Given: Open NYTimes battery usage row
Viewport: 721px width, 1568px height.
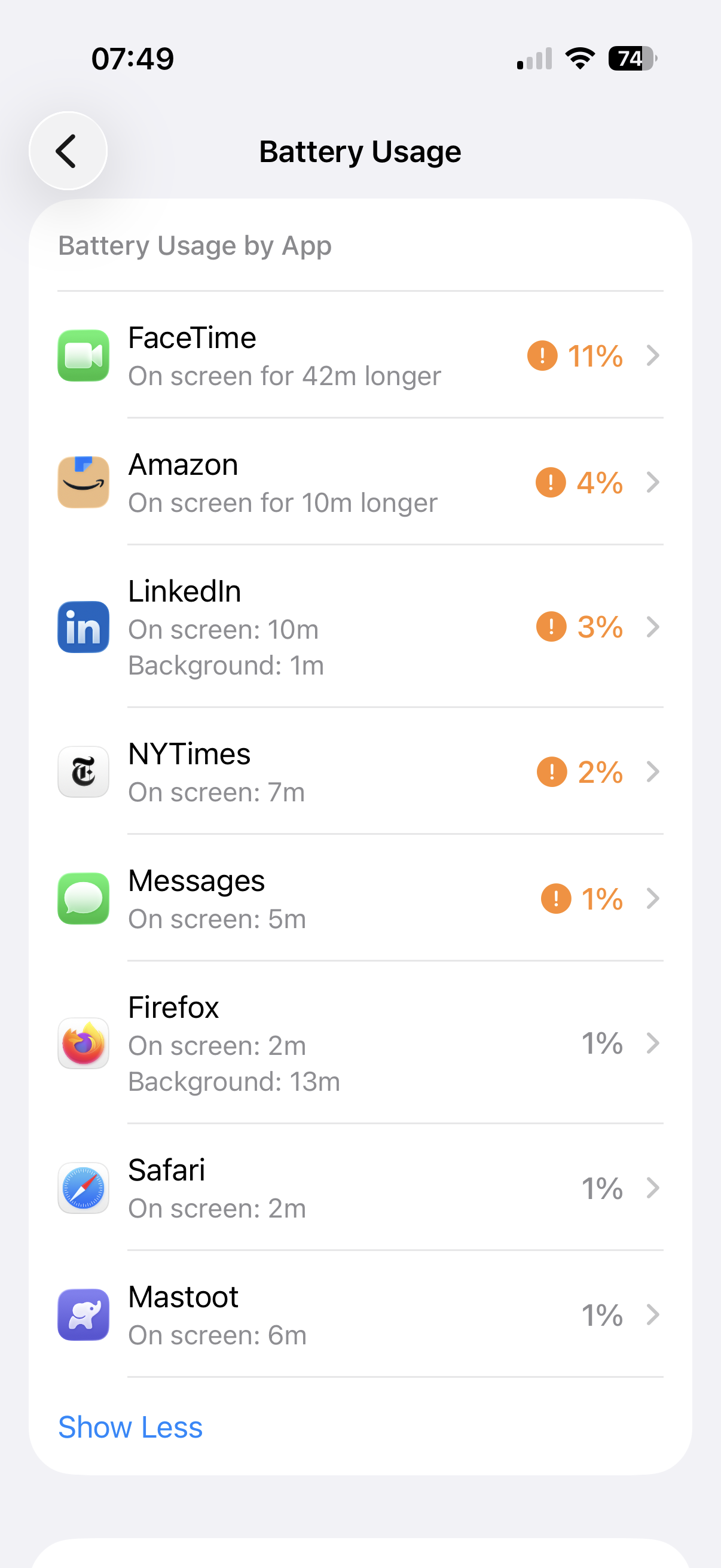Looking at the screenshot, I should pyautogui.click(x=360, y=772).
